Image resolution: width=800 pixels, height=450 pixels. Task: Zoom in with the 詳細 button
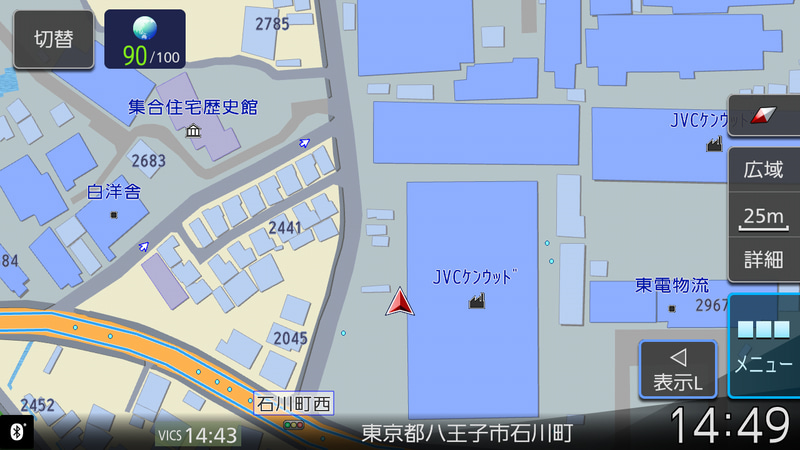[x=764, y=260]
